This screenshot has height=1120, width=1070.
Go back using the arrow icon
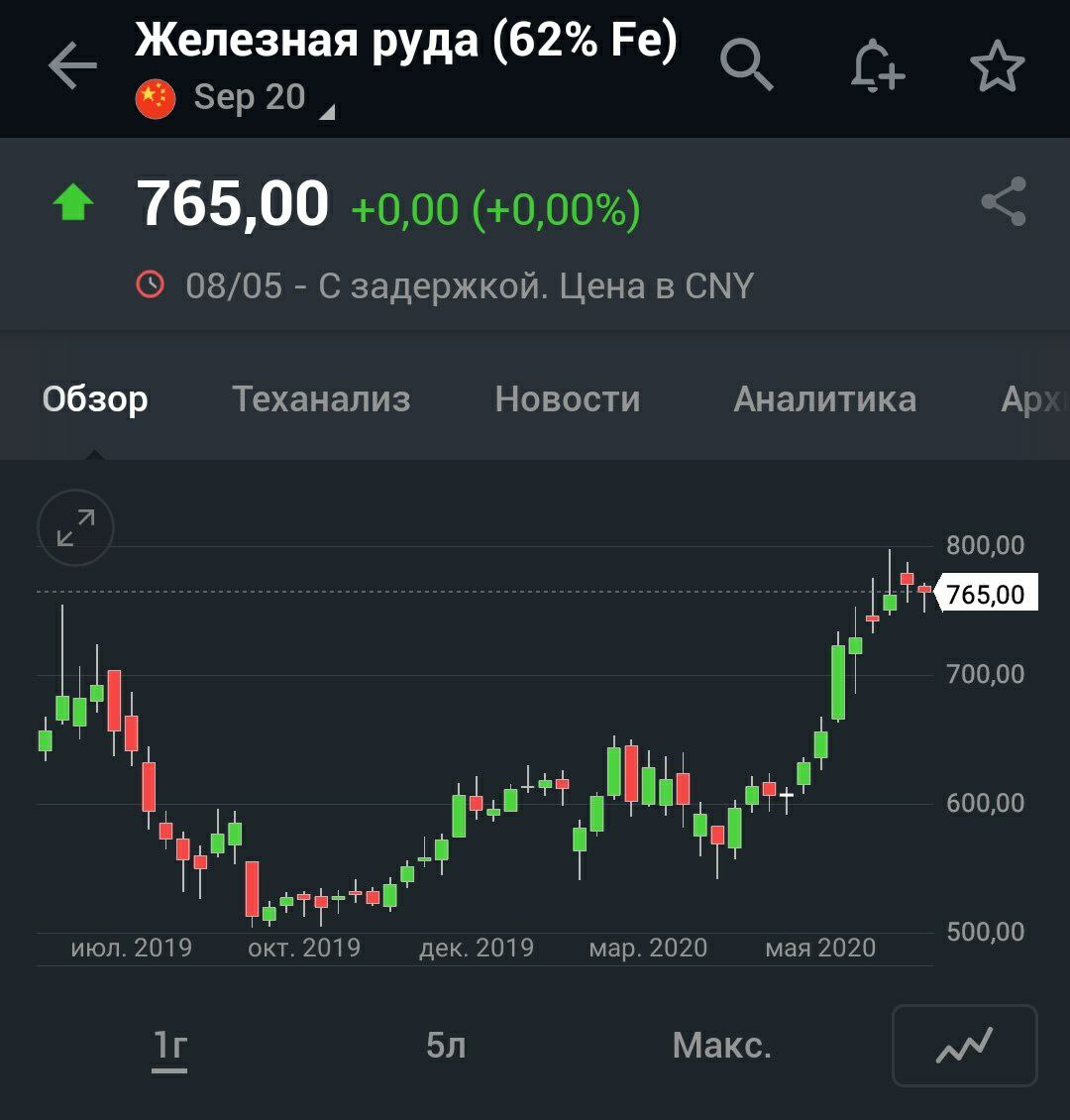point(72,67)
